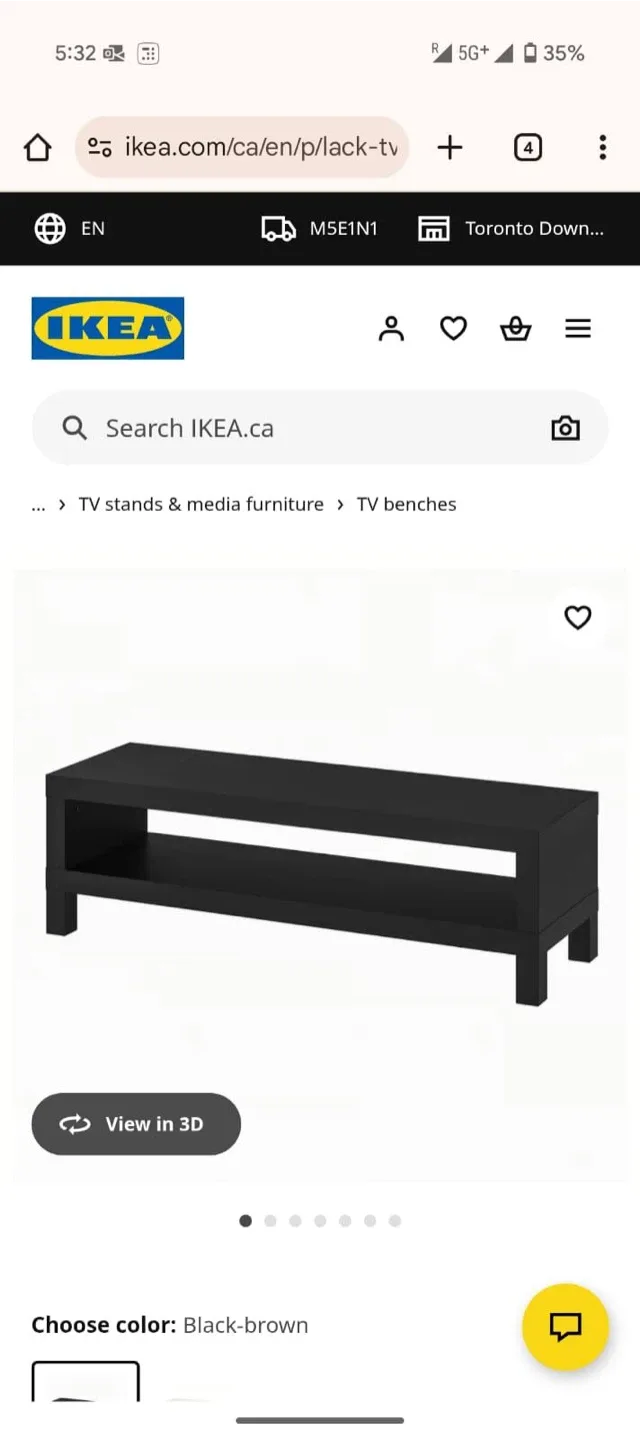Open the account profile icon

pos(391,328)
